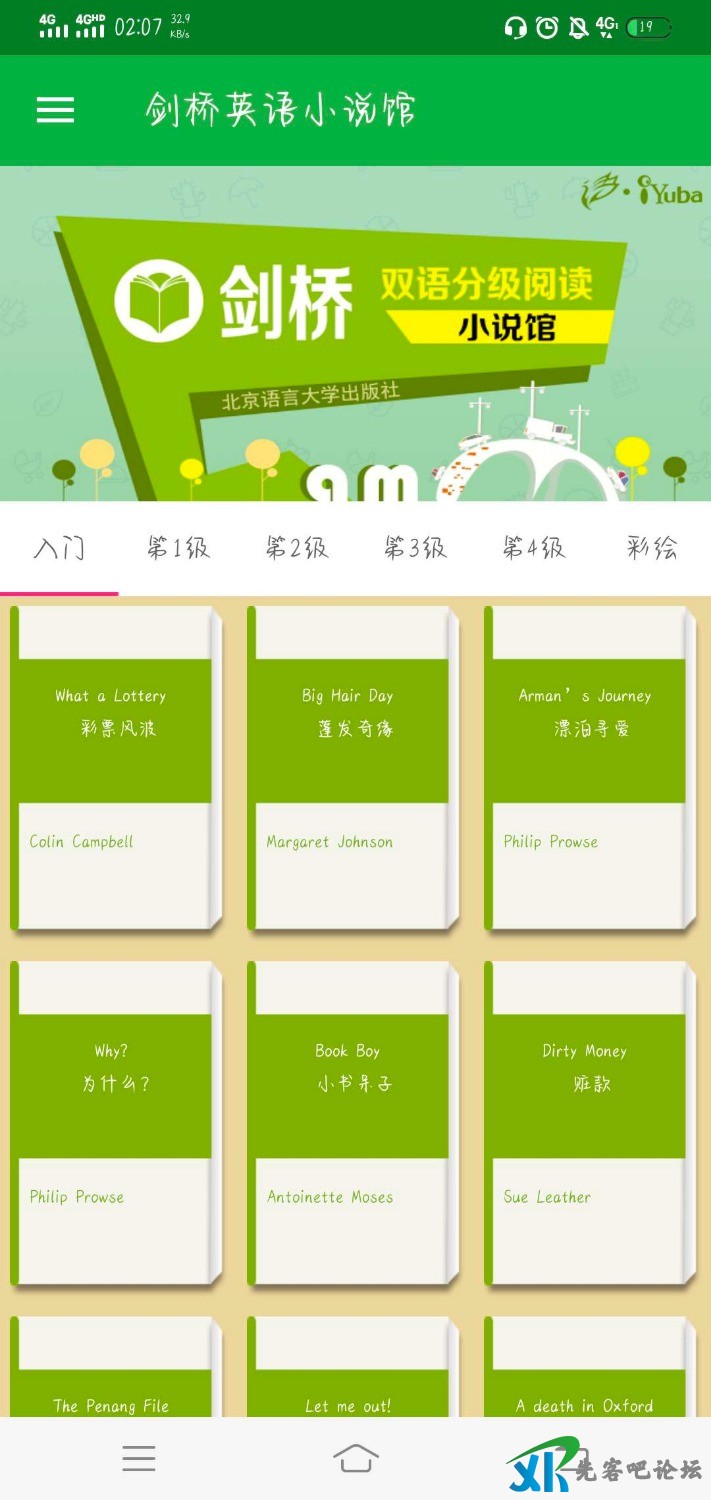Go to the system home screen
Screen dimensions: 711x1500
[356, 1458]
